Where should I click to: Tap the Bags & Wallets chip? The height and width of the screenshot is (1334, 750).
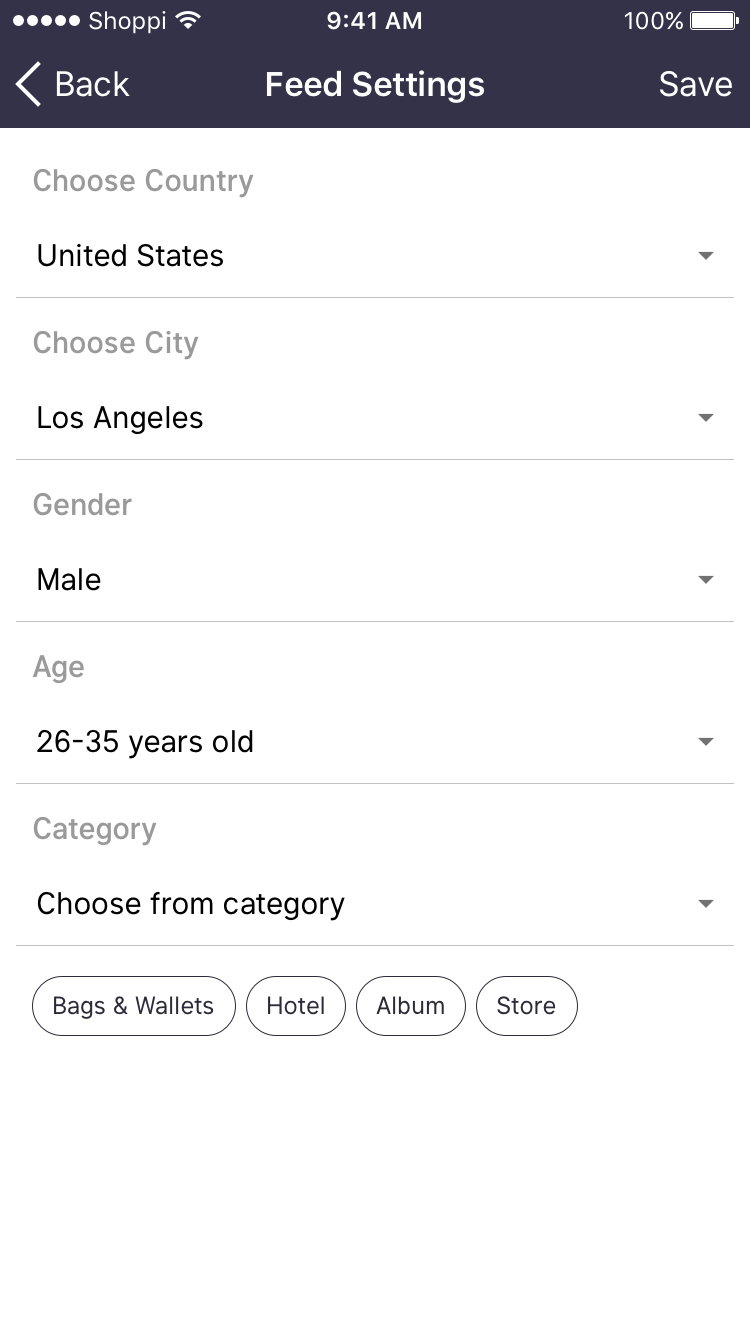pyautogui.click(x=133, y=1006)
